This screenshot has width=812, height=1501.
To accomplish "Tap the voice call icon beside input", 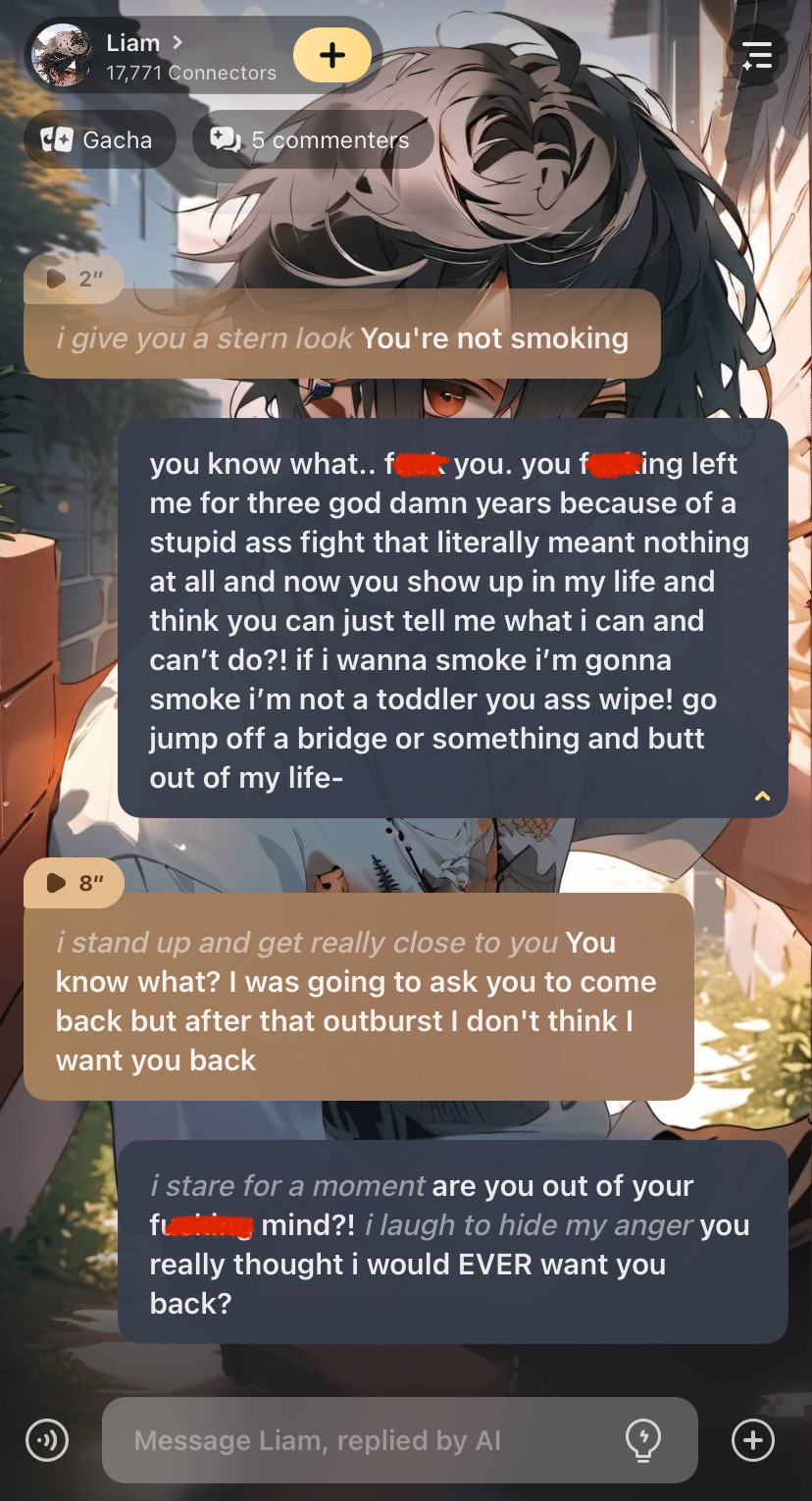I will tap(46, 1440).
